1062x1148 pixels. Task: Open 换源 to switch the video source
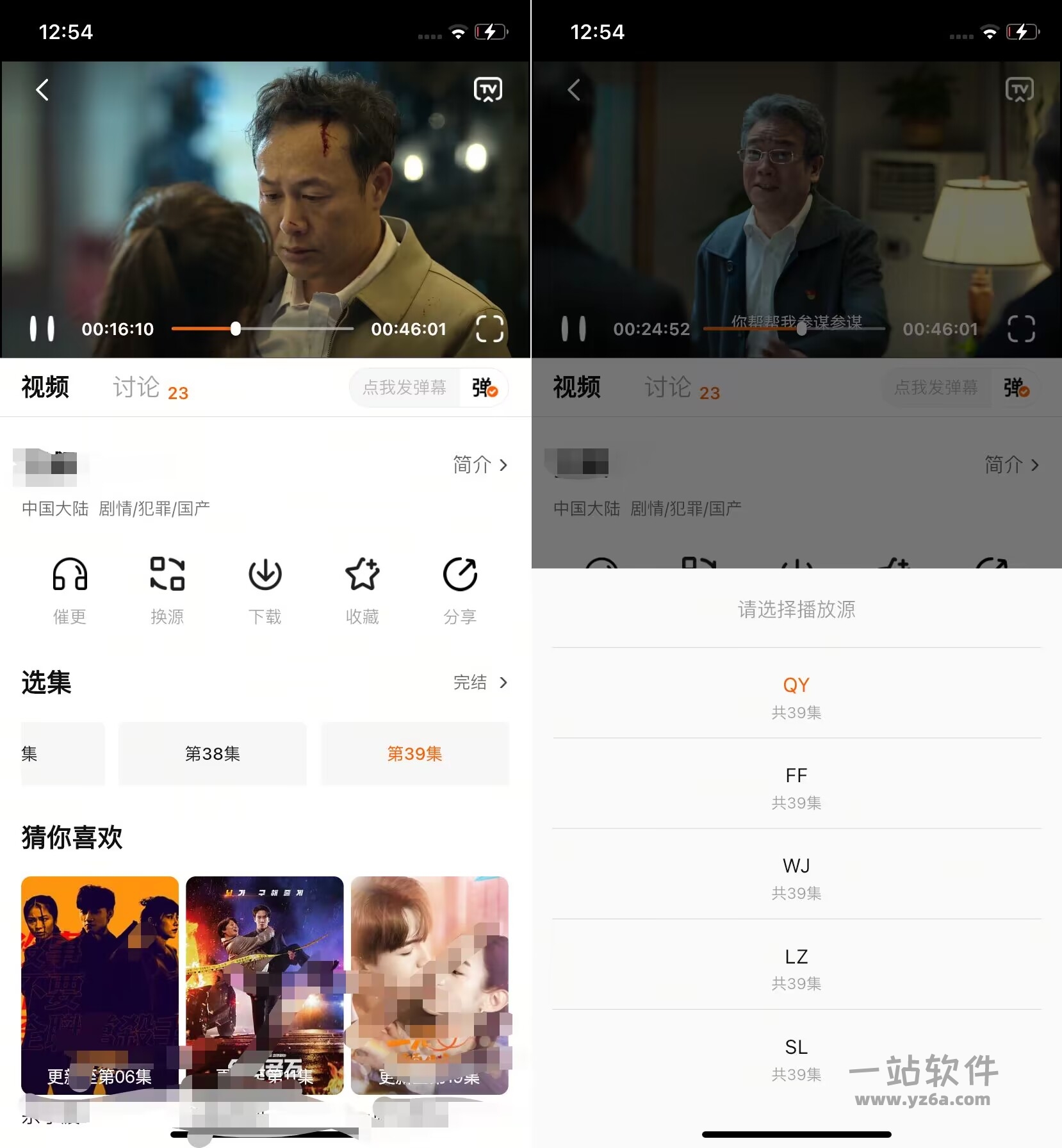(x=167, y=589)
